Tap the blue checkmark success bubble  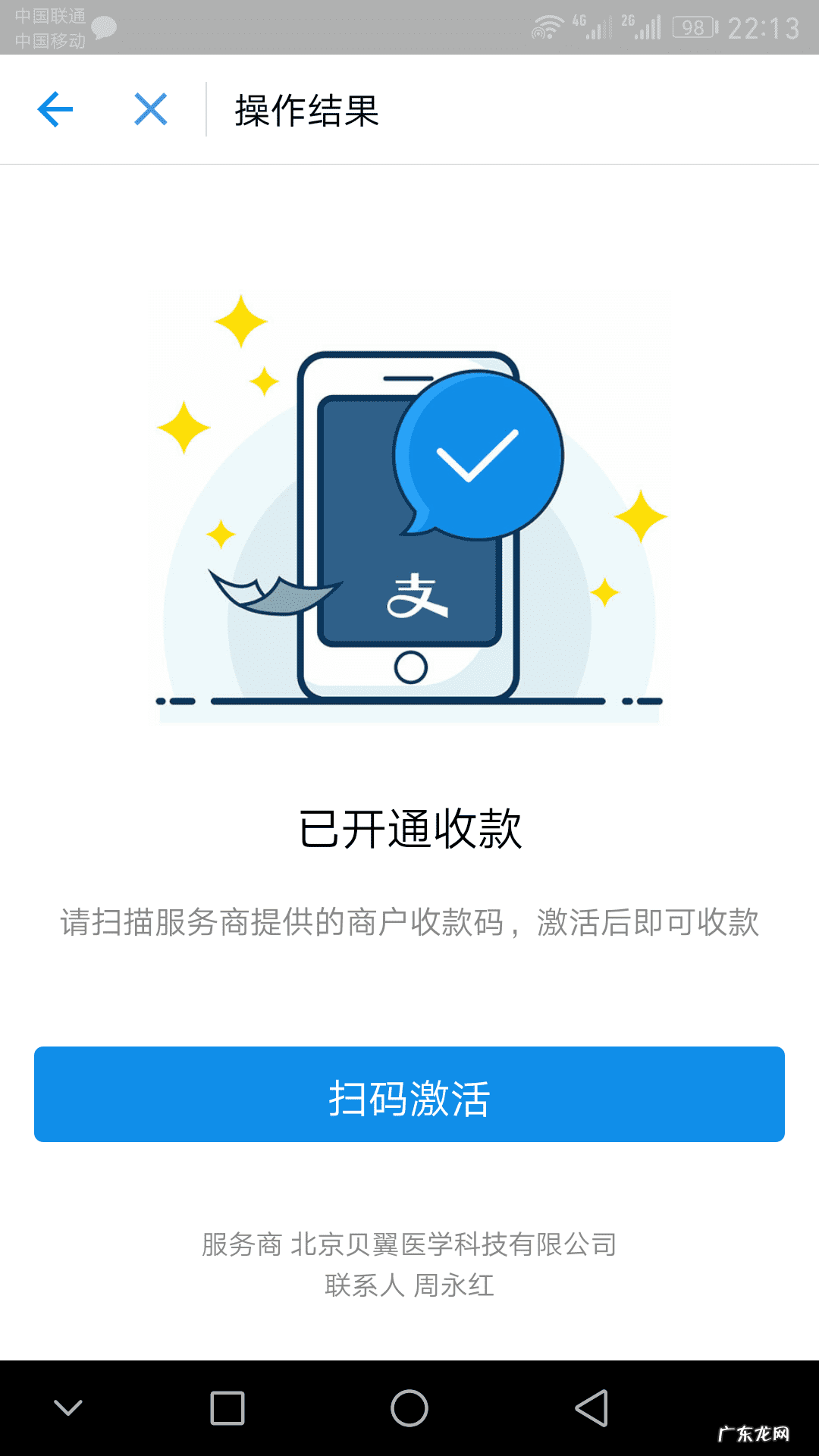pyautogui.click(x=477, y=453)
